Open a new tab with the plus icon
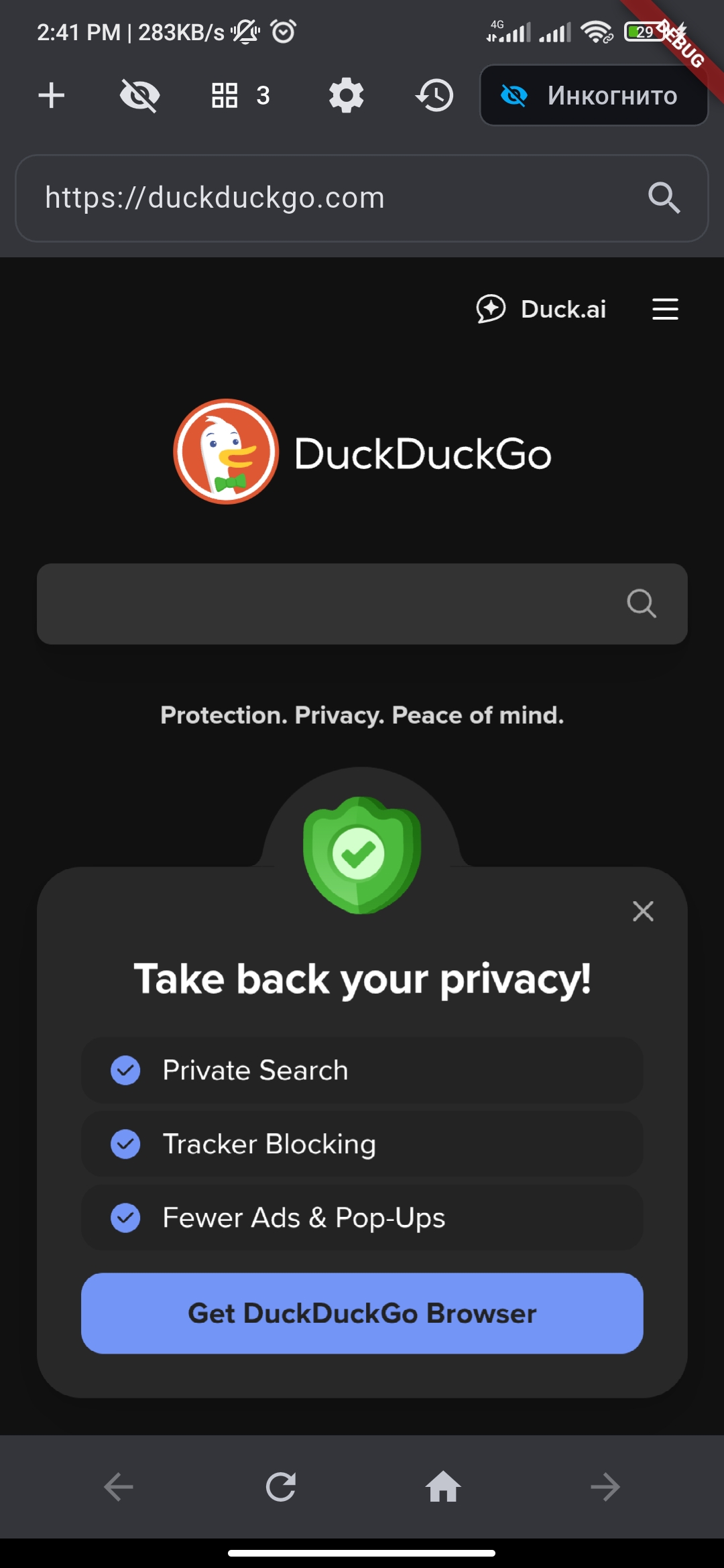 [52, 95]
